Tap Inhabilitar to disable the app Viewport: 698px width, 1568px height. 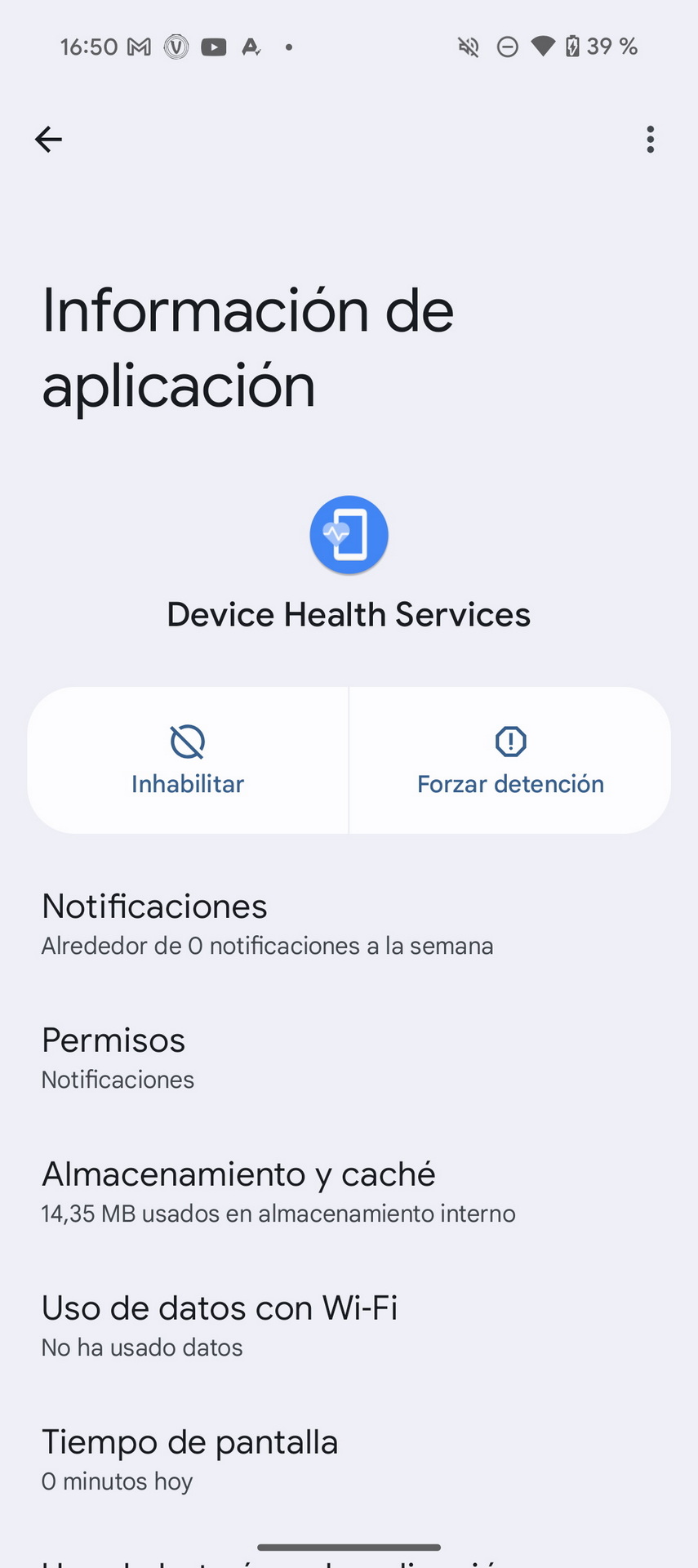(188, 760)
